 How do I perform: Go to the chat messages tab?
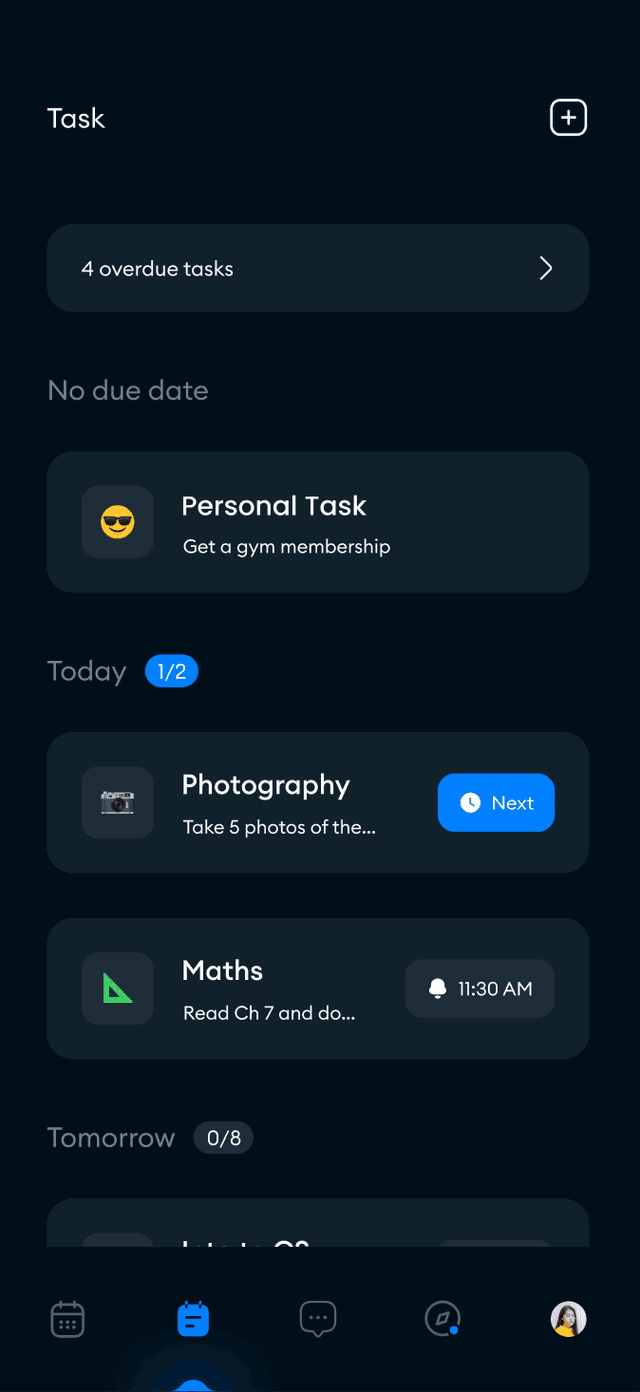pyautogui.click(x=318, y=1319)
